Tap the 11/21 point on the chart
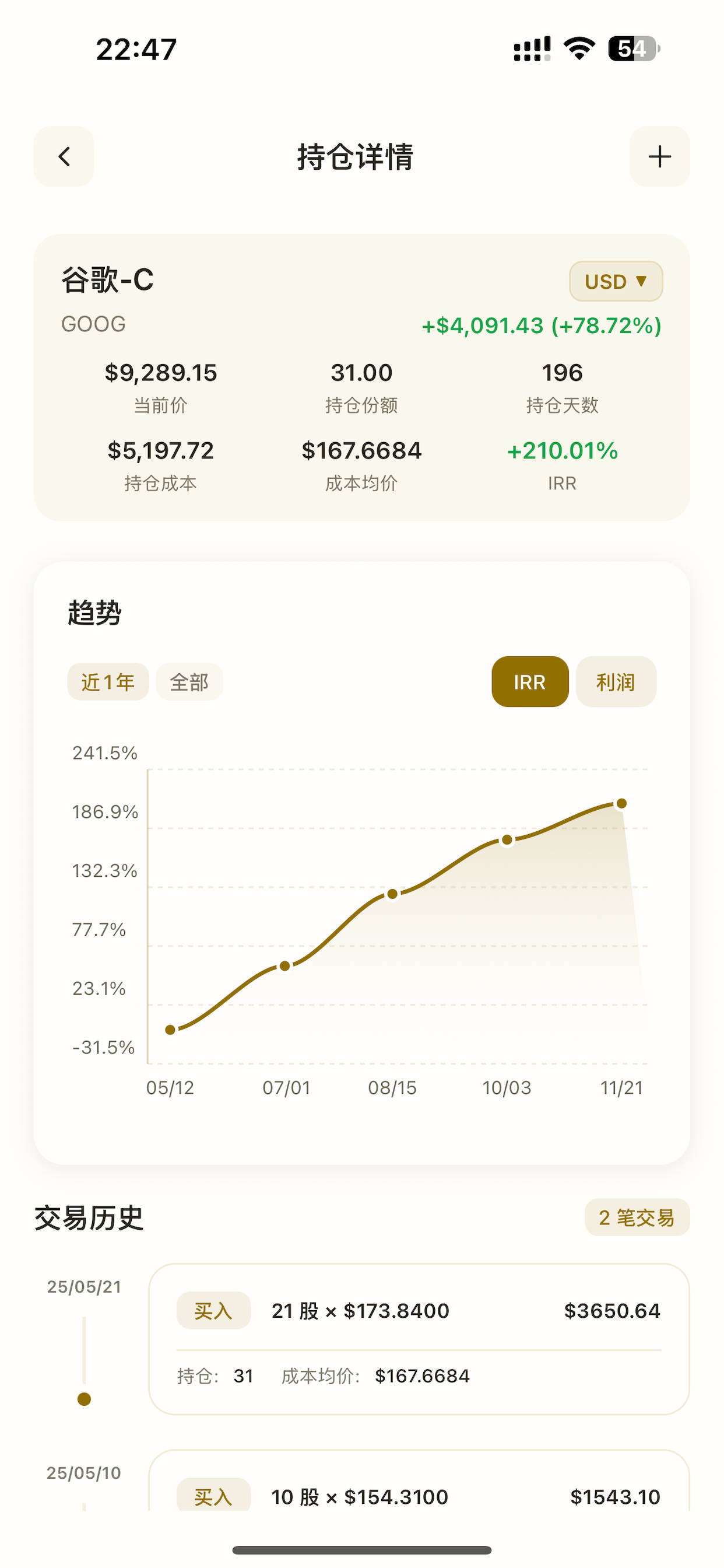Image resolution: width=724 pixels, height=1568 pixels. click(621, 803)
